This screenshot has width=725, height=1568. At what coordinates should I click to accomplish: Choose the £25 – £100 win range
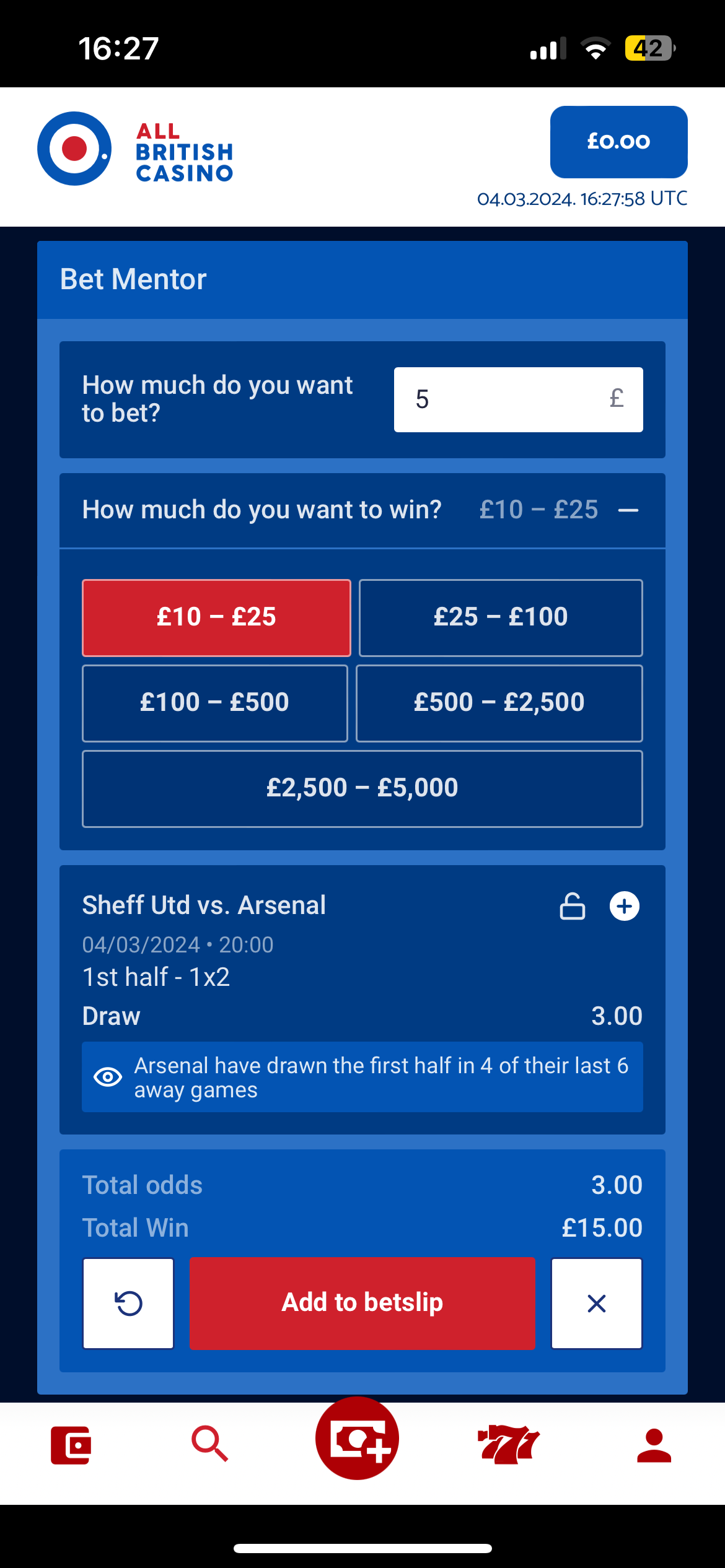pos(501,617)
